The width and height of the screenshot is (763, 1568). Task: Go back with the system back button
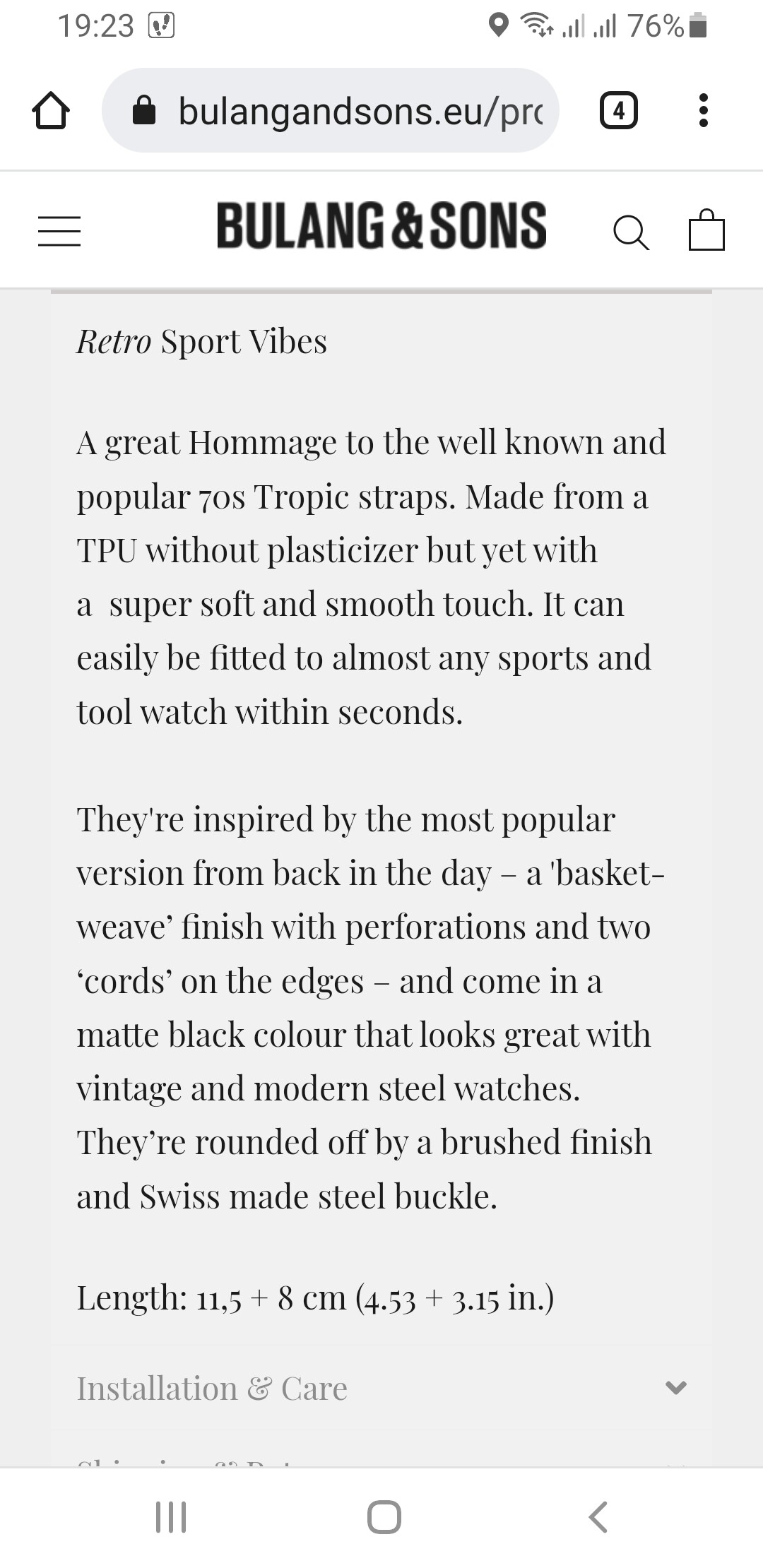click(x=598, y=1517)
